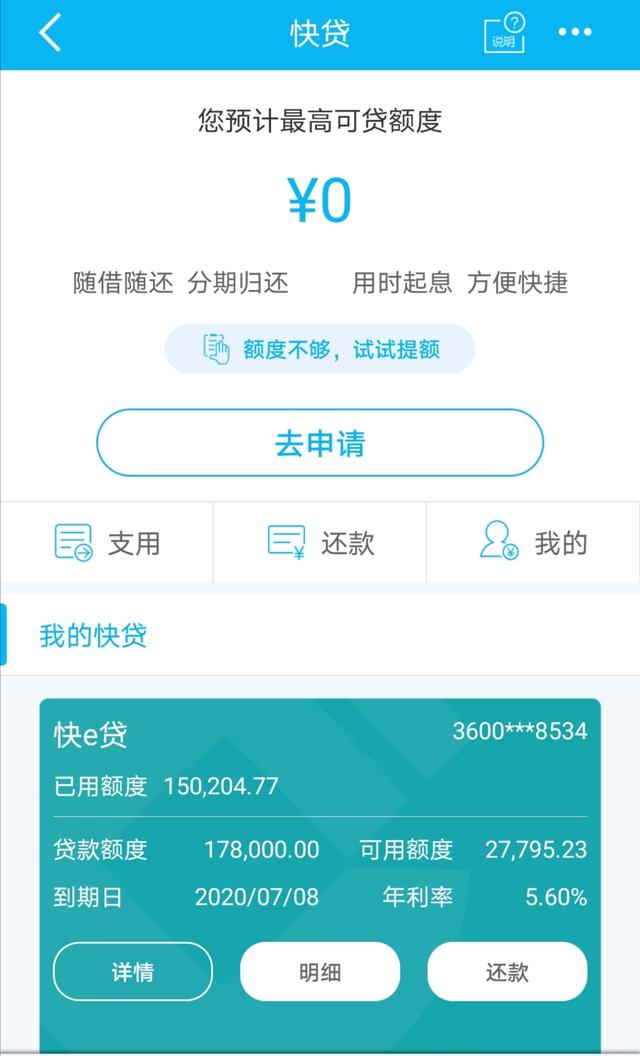This screenshot has width=640, height=1056.
Task: View 详情 of the 快e贷 loan
Action: click(133, 971)
